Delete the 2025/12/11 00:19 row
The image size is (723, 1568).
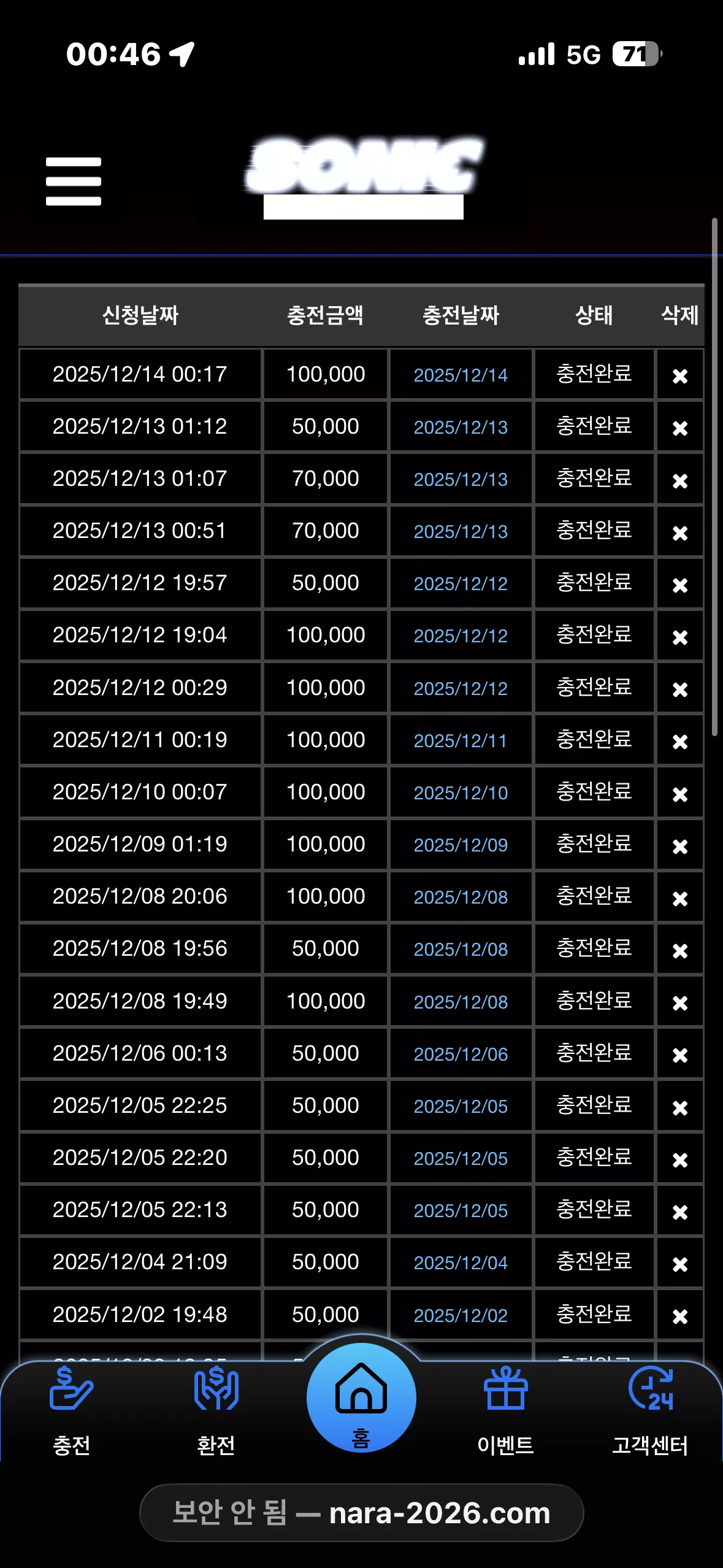pyautogui.click(x=679, y=741)
